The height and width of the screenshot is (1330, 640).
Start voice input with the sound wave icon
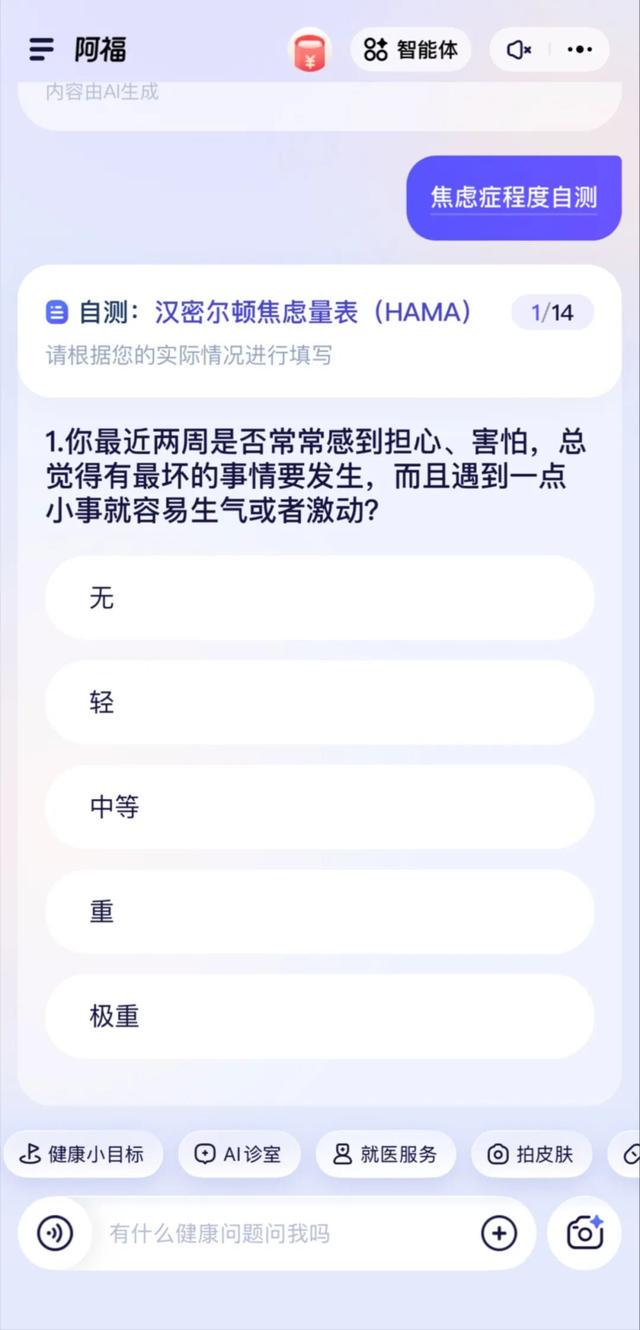click(x=55, y=1233)
